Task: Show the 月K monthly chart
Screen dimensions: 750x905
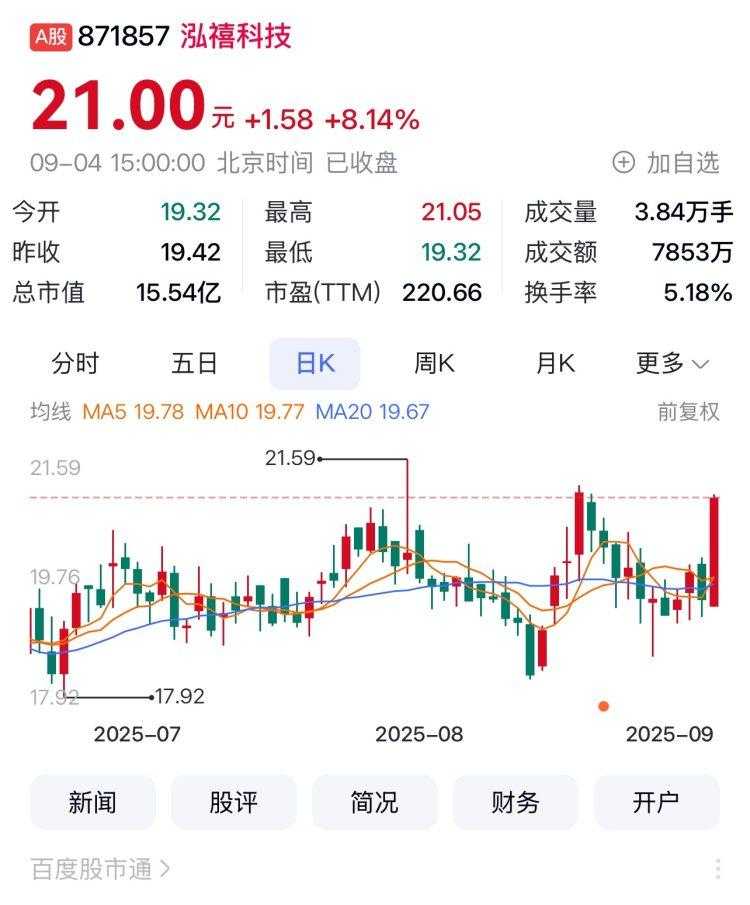Action: pyautogui.click(x=555, y=364)
